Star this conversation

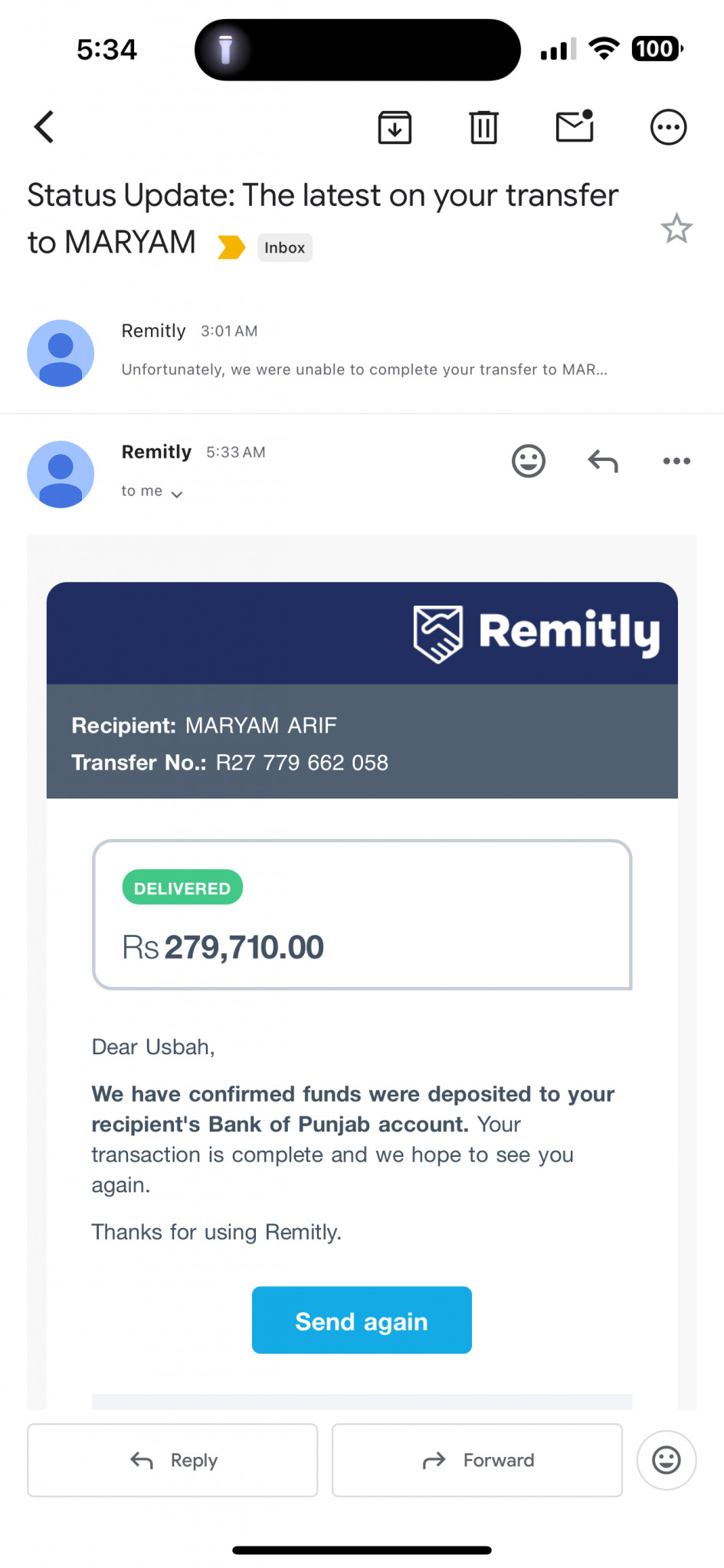[676, 228]
